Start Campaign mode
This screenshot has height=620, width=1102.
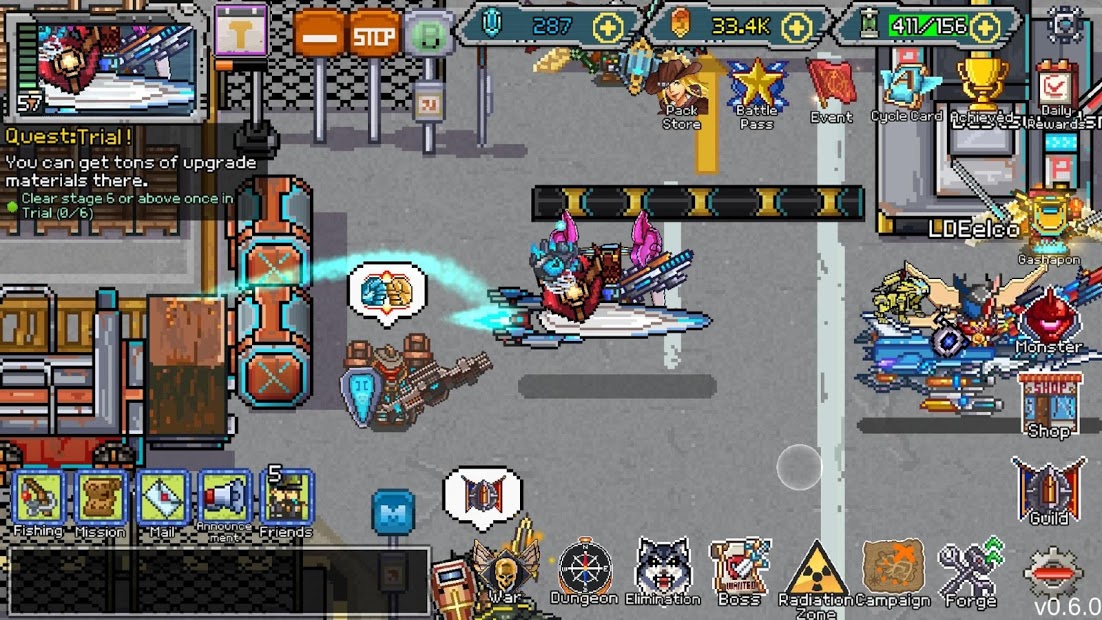pos(893,574)
